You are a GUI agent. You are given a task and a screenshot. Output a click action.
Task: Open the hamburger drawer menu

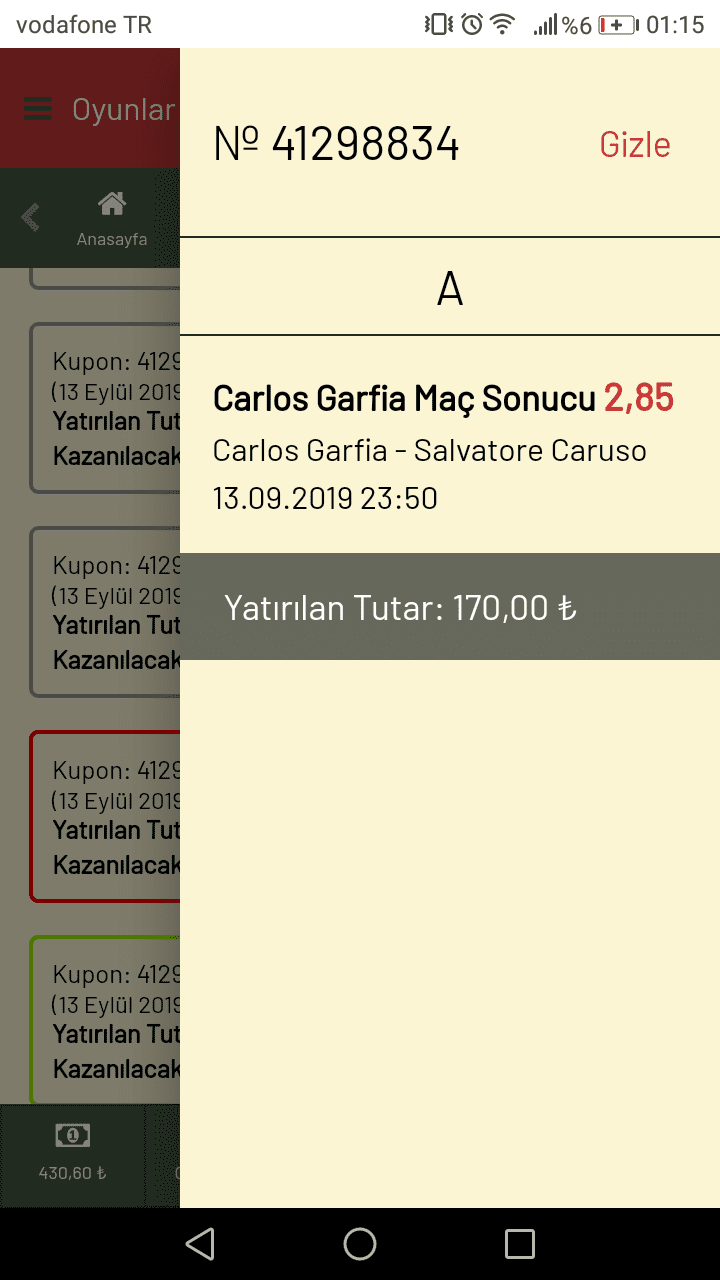coord(38,109)
